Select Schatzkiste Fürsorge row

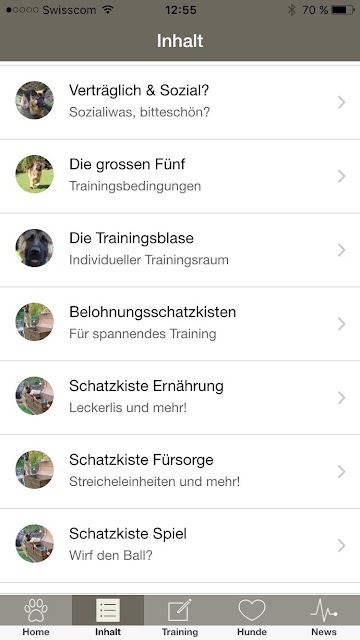pyautogui.click(x=180, y=471)
